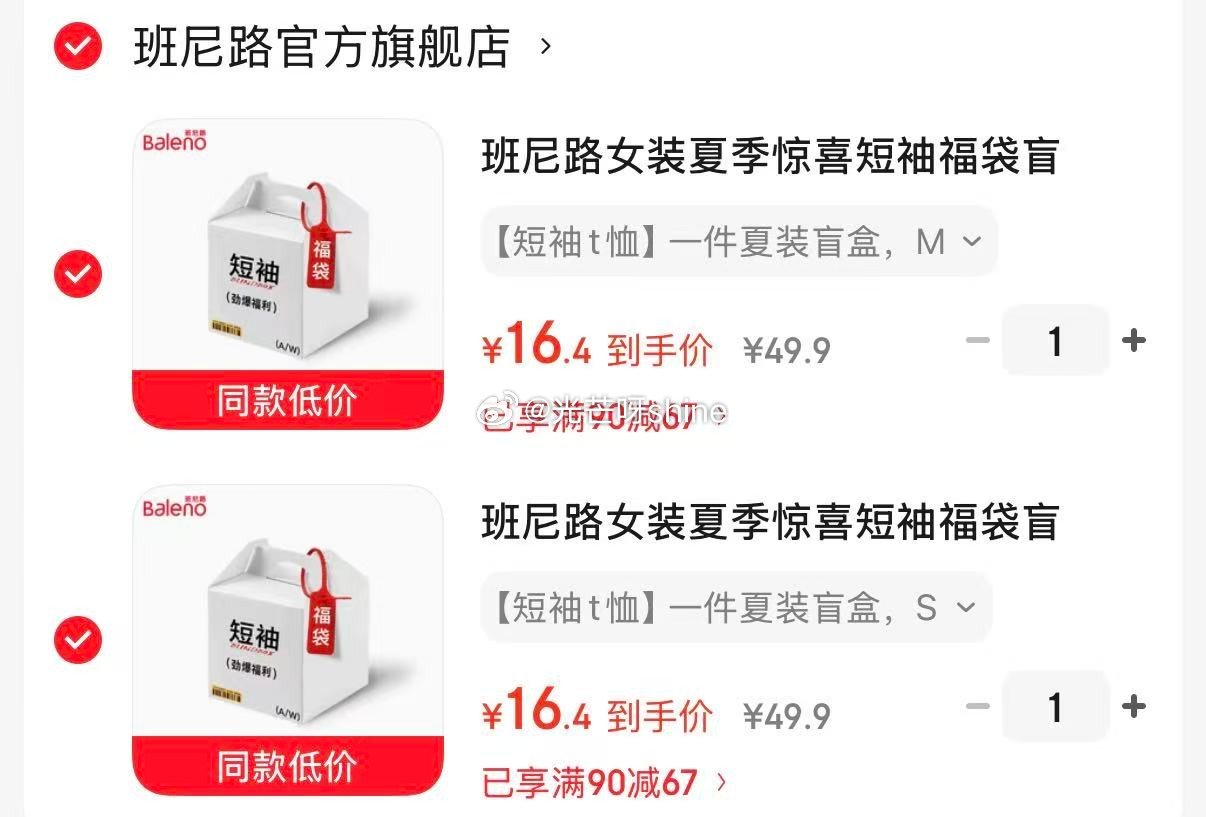The image size is (1206, 817).
Task: Uncheck the size S blind box item
Action: point(78,640)
